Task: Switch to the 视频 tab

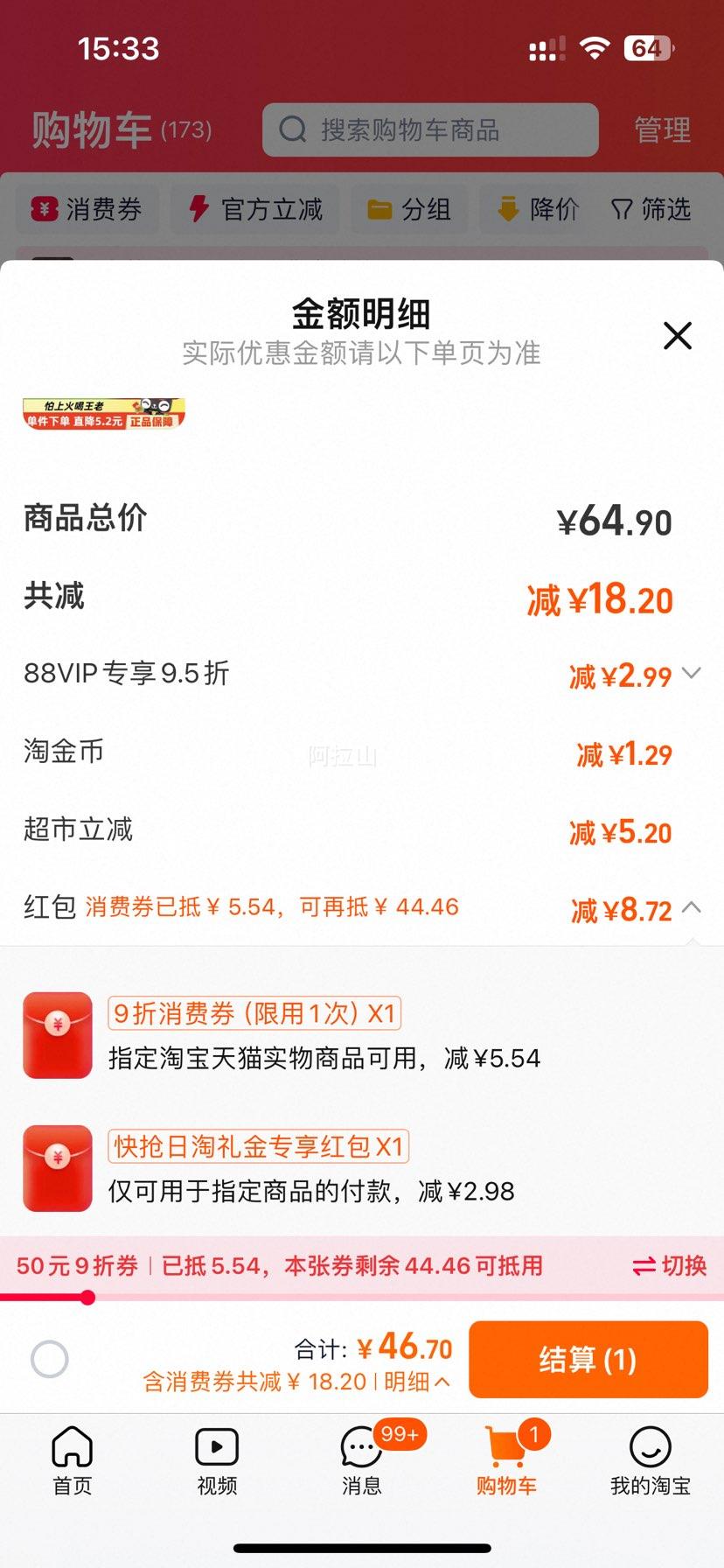Action: pyautogui.click(x=217, y=1460)
